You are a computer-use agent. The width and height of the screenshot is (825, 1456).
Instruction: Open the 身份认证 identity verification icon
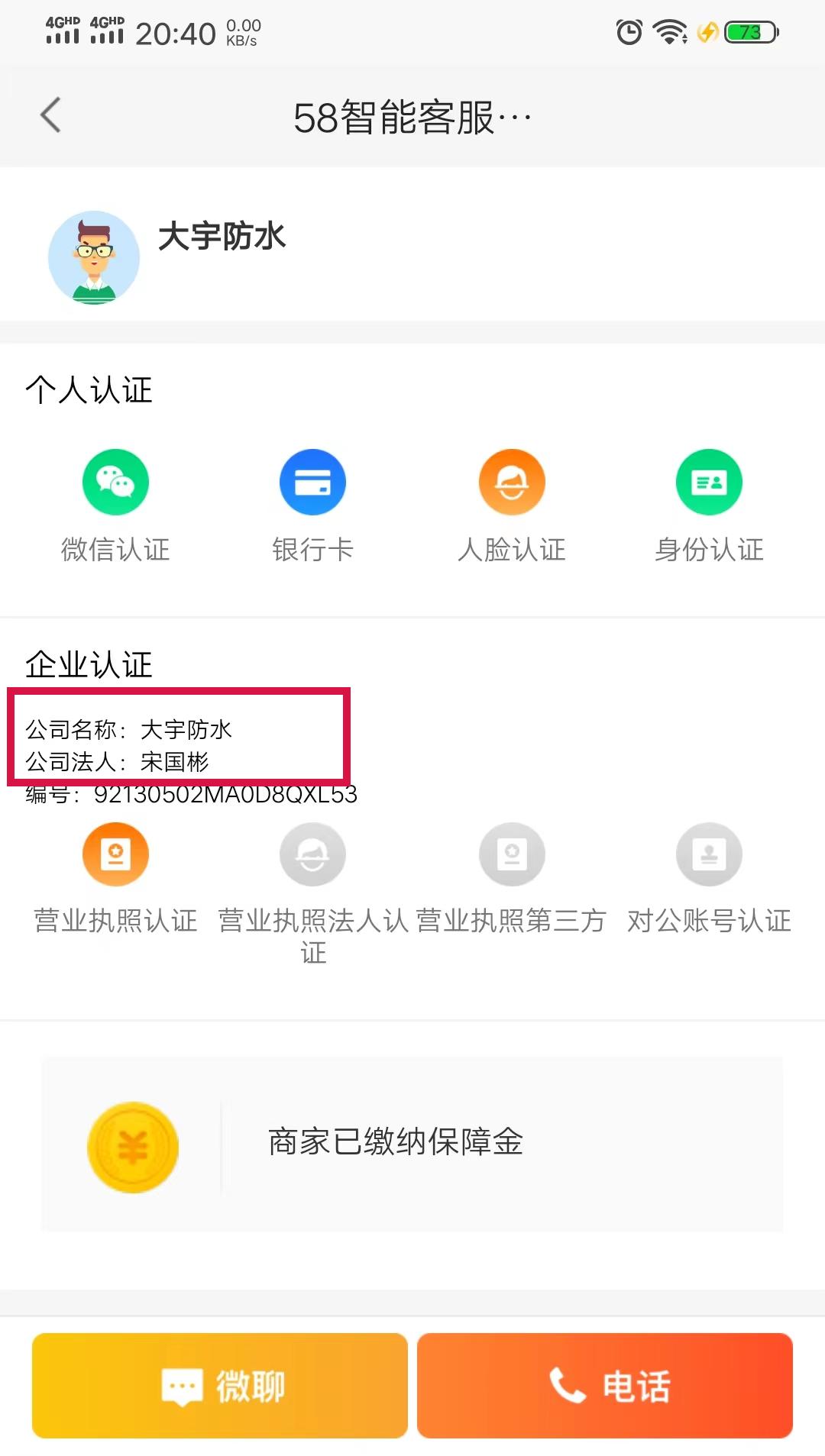tap(710, 482)
